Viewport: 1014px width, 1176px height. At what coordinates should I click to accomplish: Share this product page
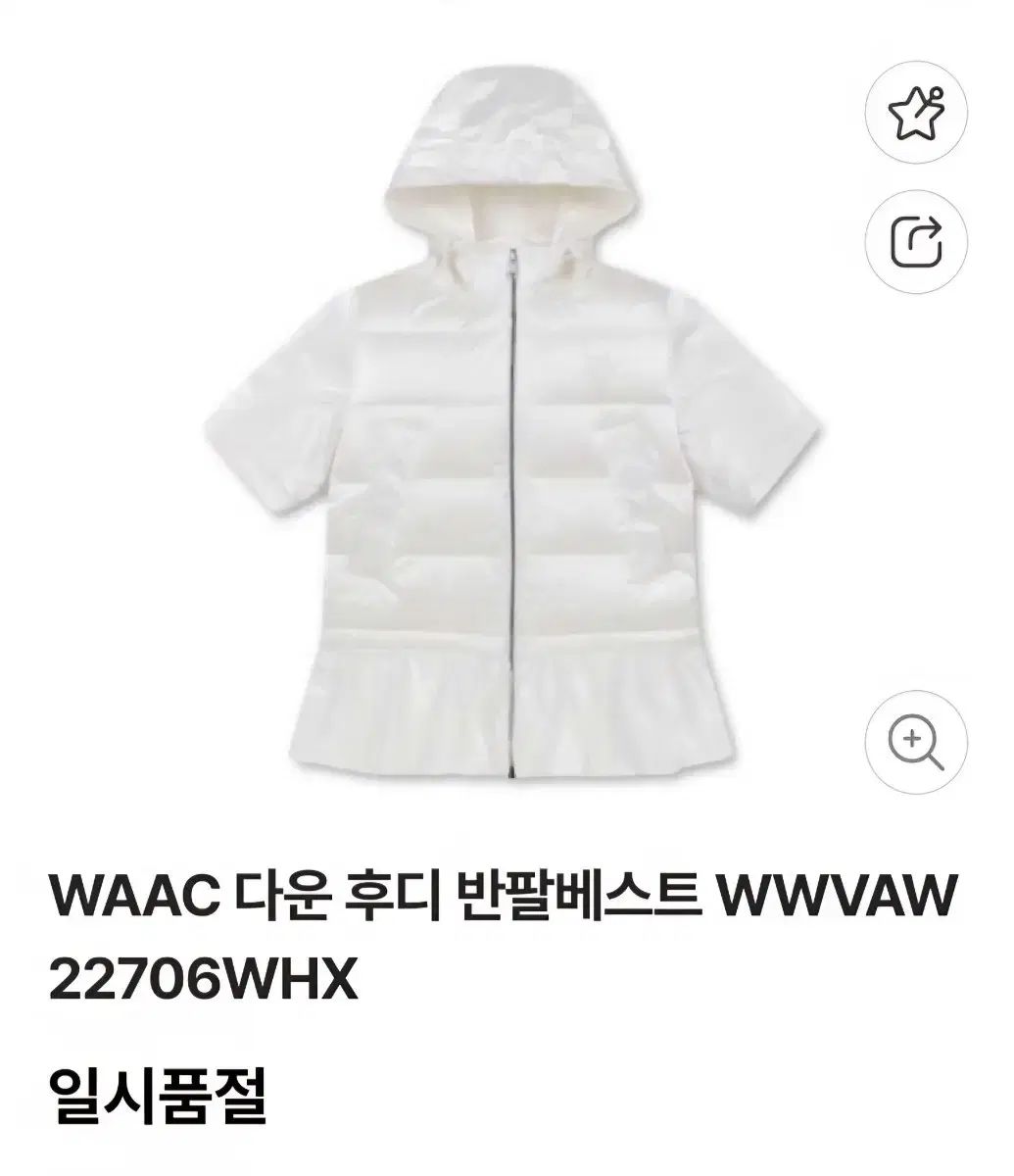[916, 241]
